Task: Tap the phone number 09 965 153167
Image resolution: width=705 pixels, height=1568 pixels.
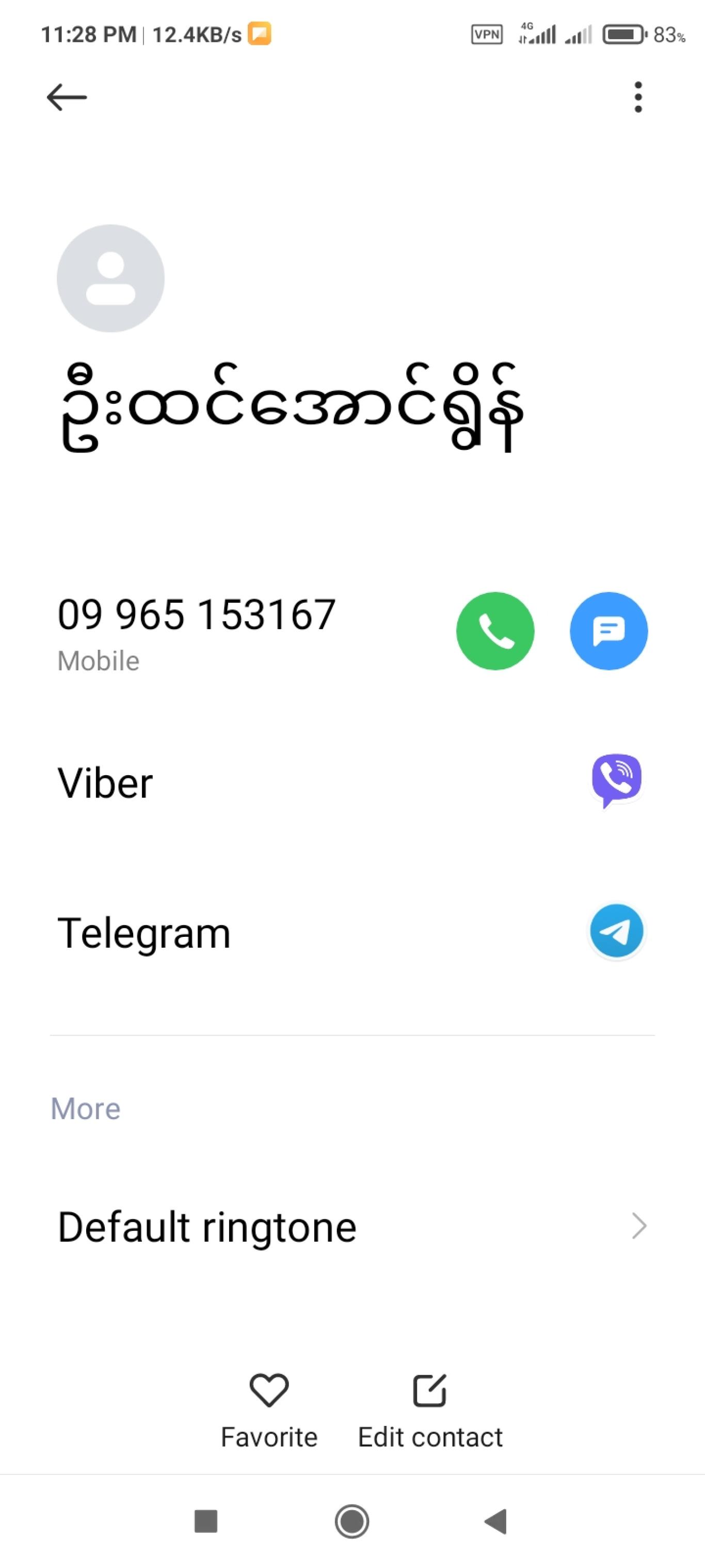Action: [x=197, y=614]
